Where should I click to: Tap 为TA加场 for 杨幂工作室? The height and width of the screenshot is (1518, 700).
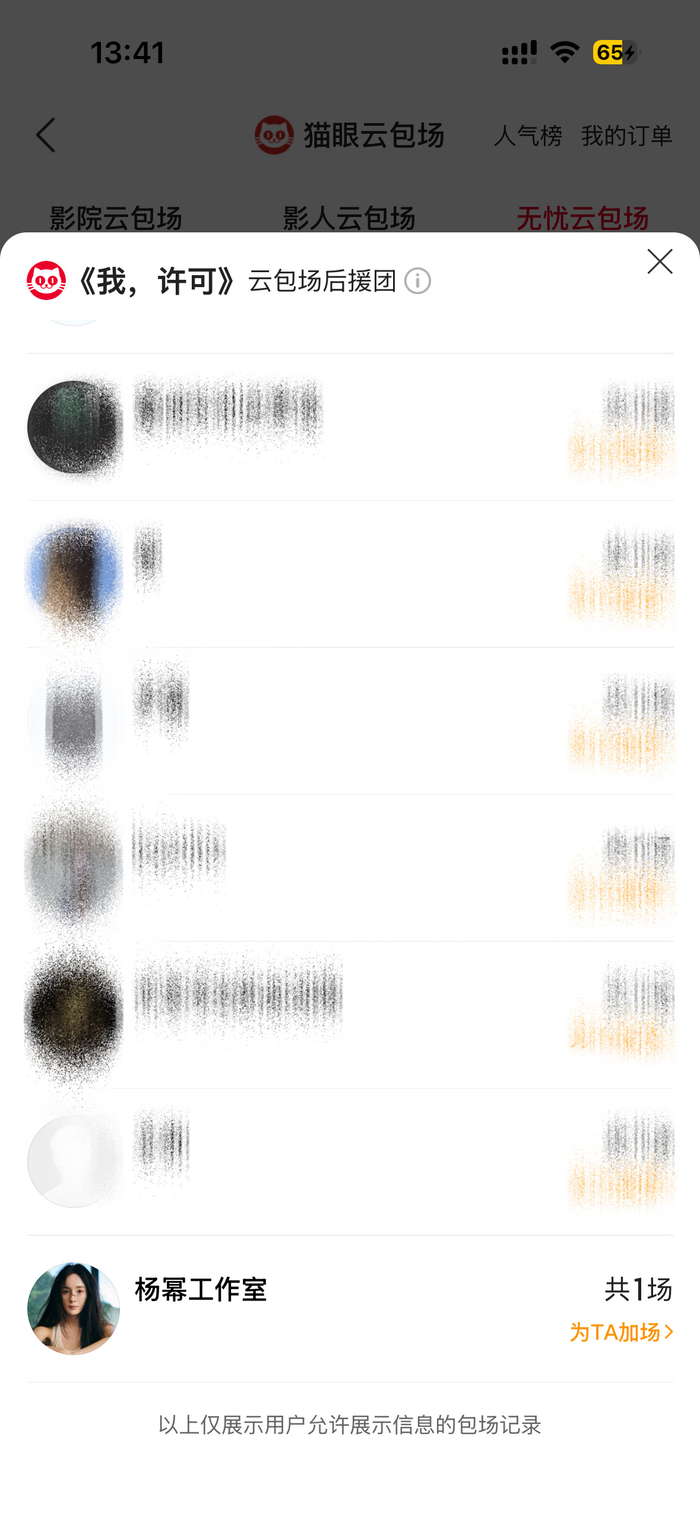(x=621, y=1332)
